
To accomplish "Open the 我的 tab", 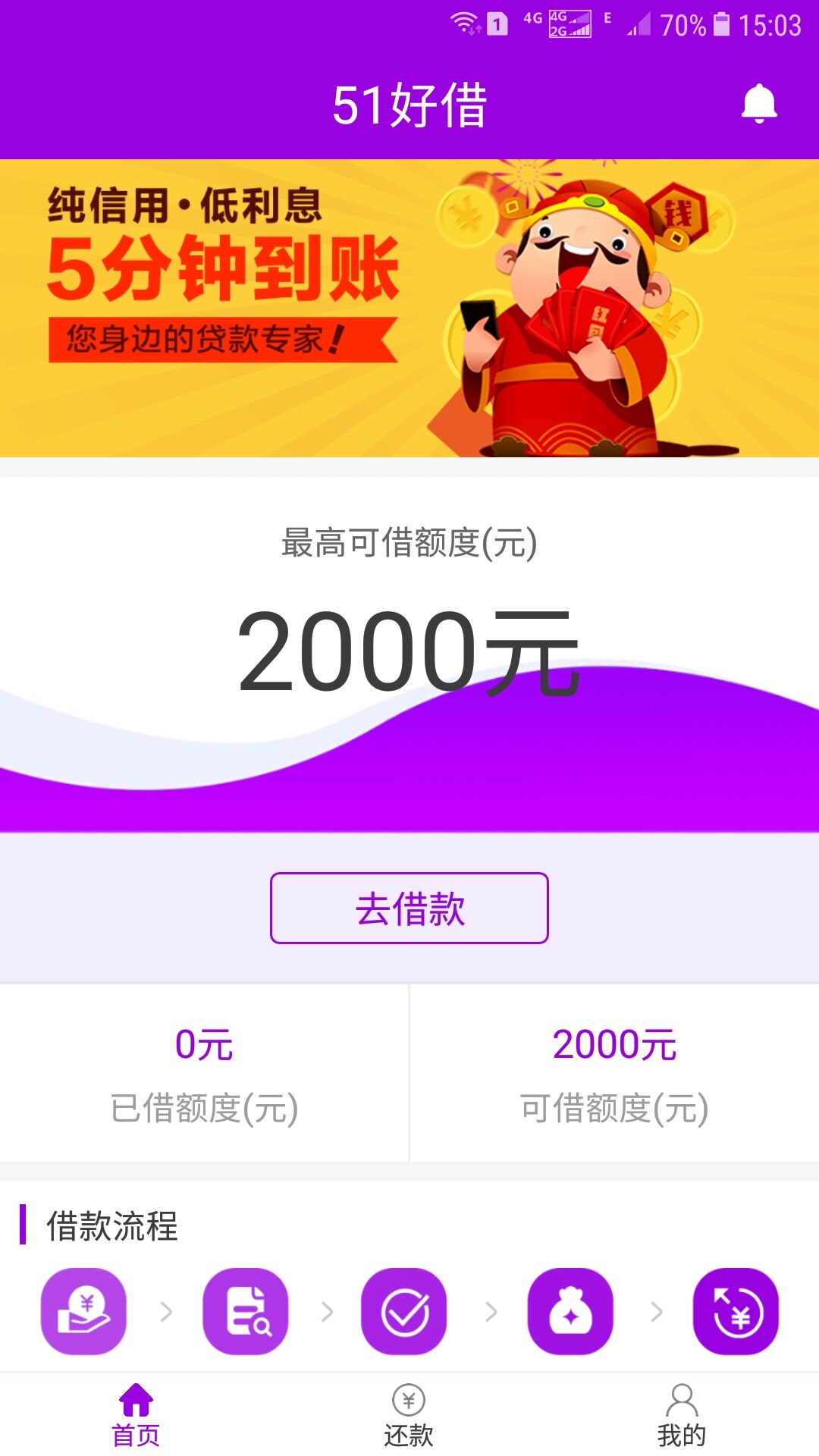I will pyautogui.click(x=681, y=1415).
